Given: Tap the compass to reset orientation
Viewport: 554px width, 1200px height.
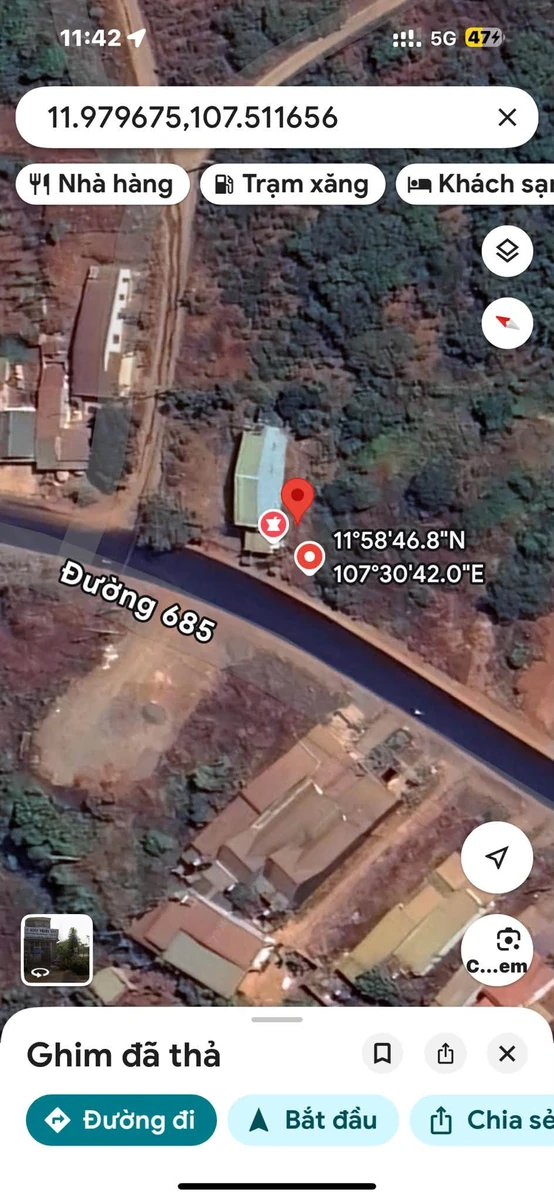Looking at the screenshot, I should pos(507,322).
